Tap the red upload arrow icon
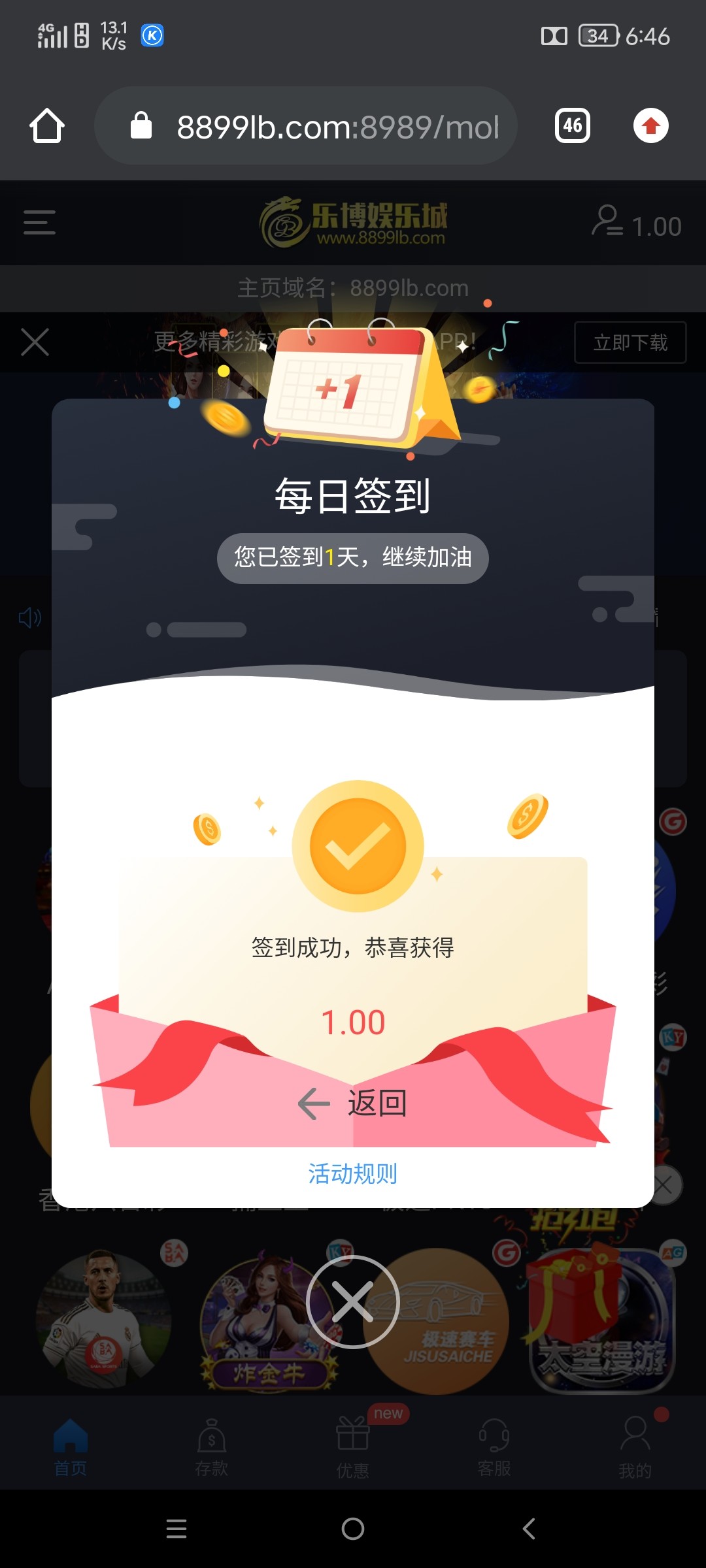Viewport: 706px width, 1568px height. pos(650,125)
